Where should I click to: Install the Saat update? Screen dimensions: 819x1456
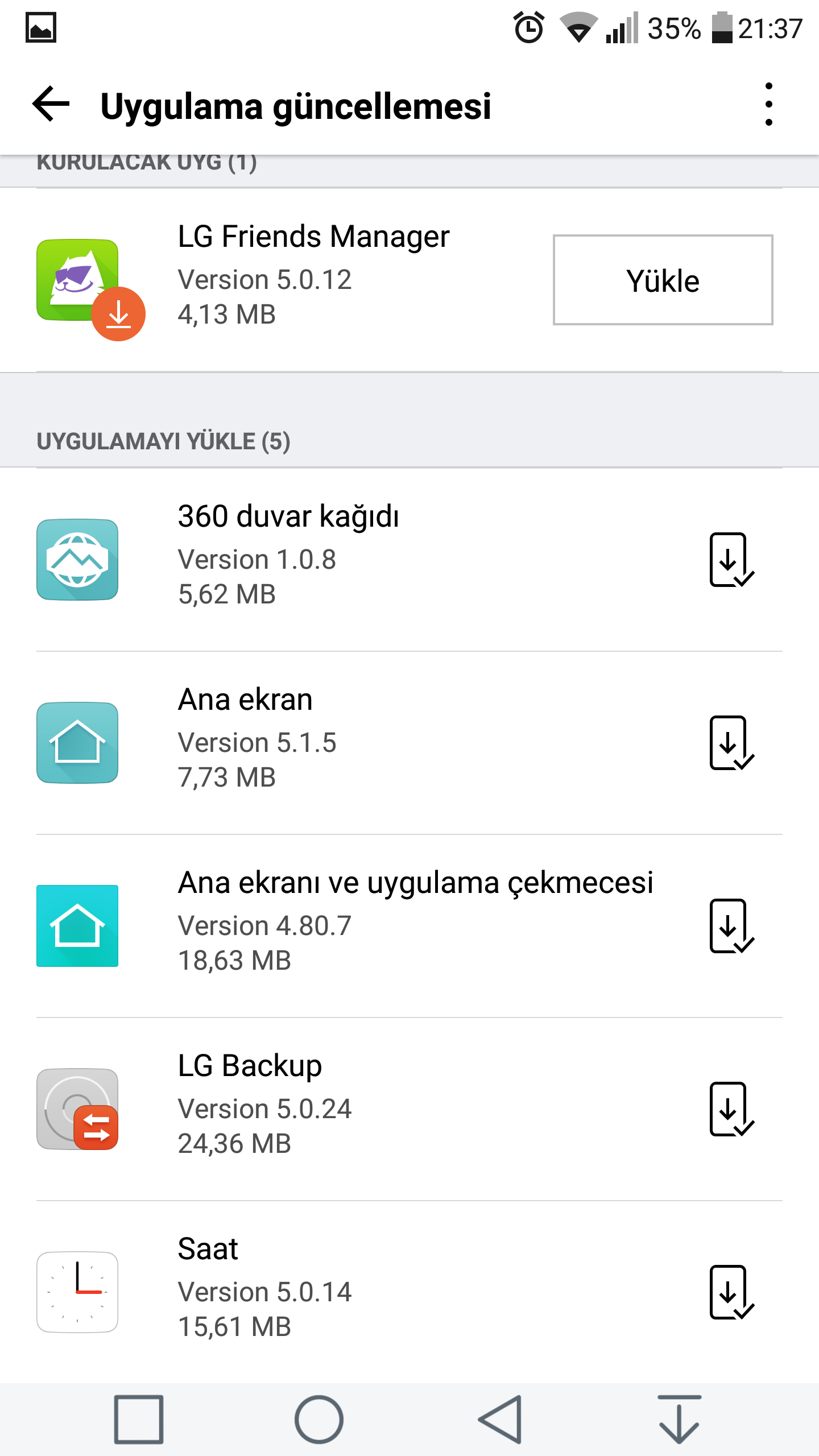[x=731, y=1292]
